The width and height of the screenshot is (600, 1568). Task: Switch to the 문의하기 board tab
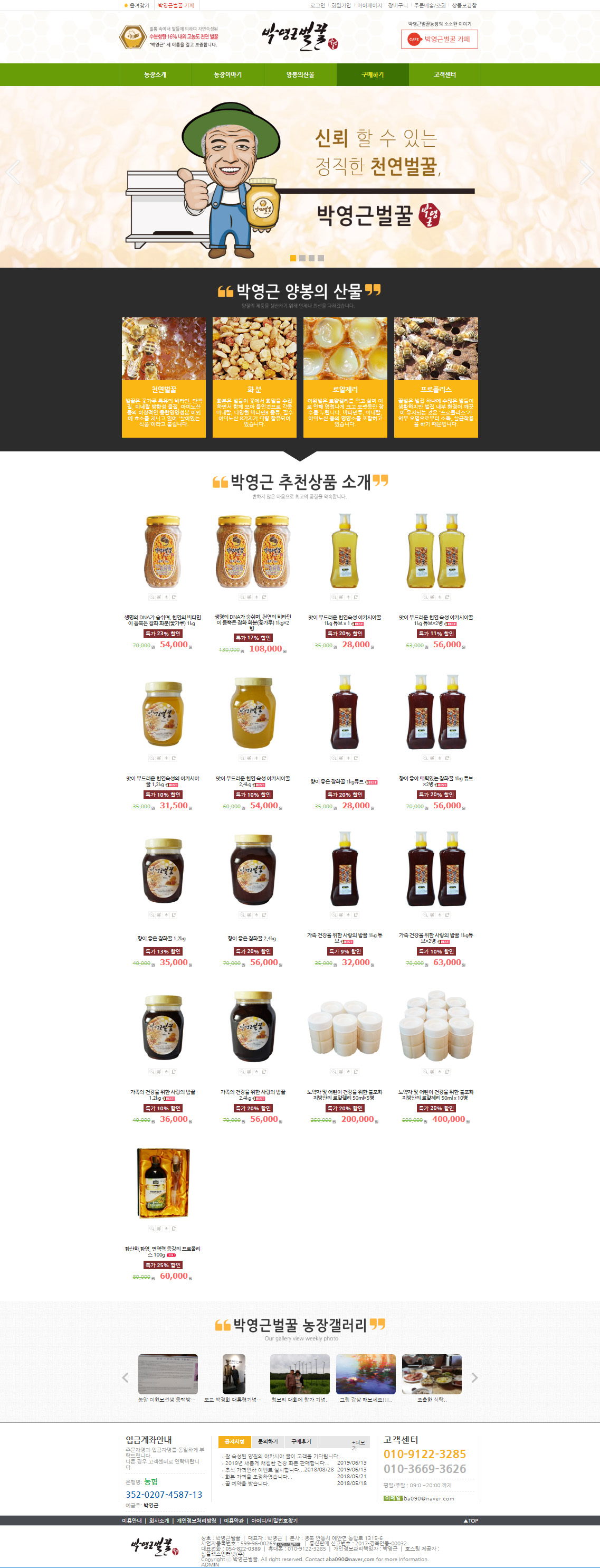(268, 1441)
